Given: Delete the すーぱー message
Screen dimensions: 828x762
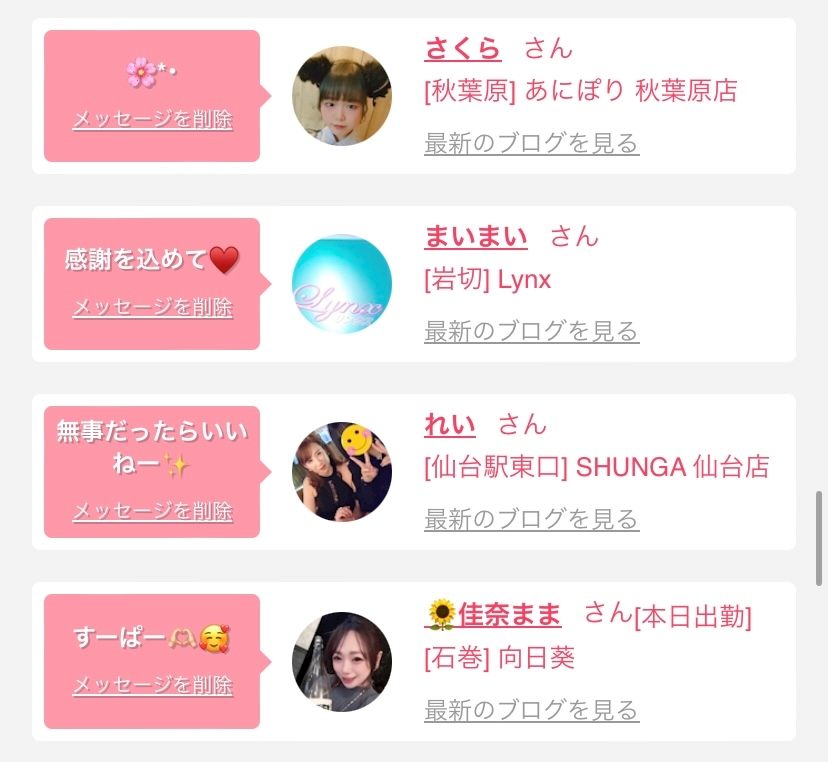Looking at the screenshot, I should coord(152,686).
